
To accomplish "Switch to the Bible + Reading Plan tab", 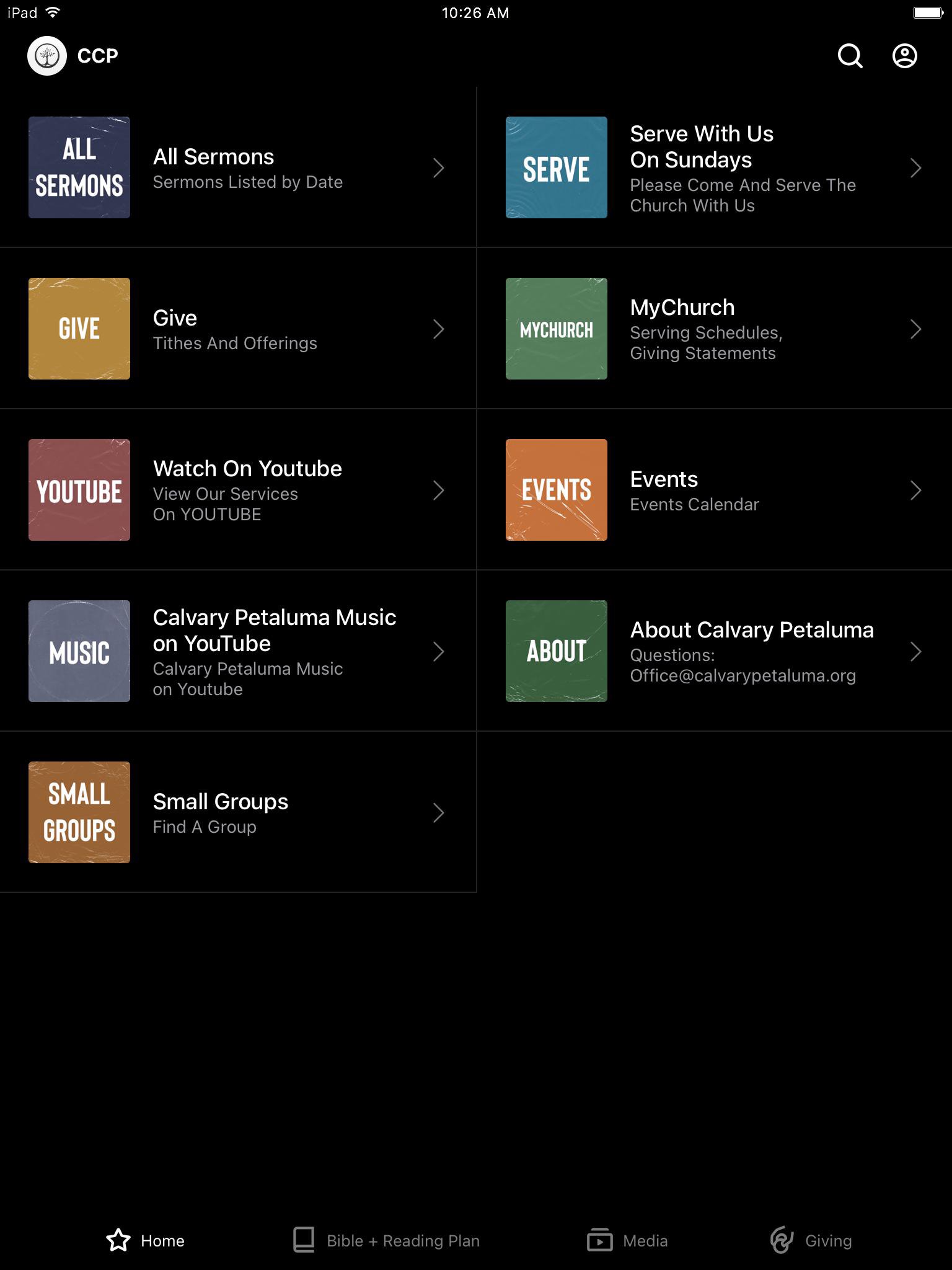I will [x=386, y=1240].
